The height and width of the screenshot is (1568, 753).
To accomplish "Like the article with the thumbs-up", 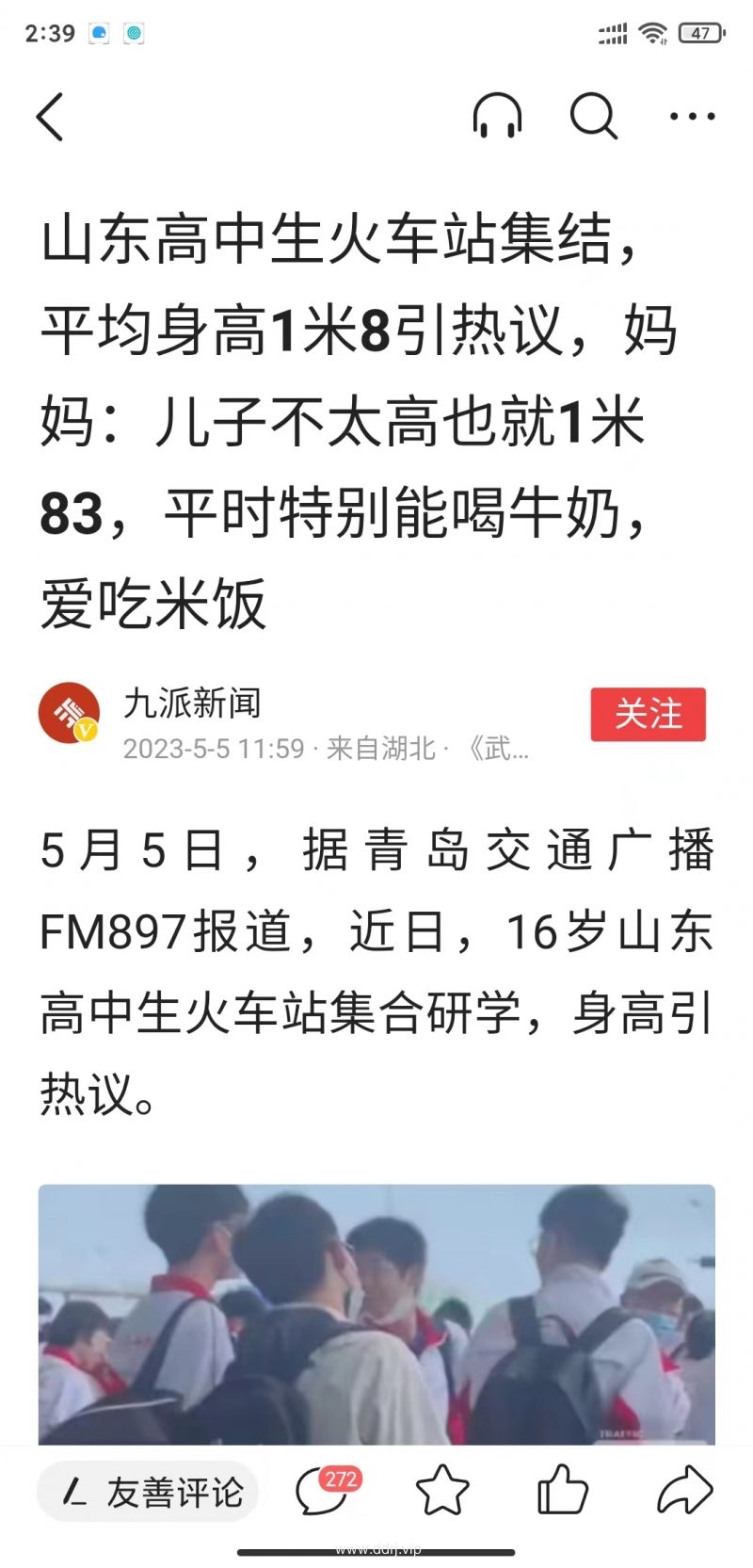I will coord(562,1491).
